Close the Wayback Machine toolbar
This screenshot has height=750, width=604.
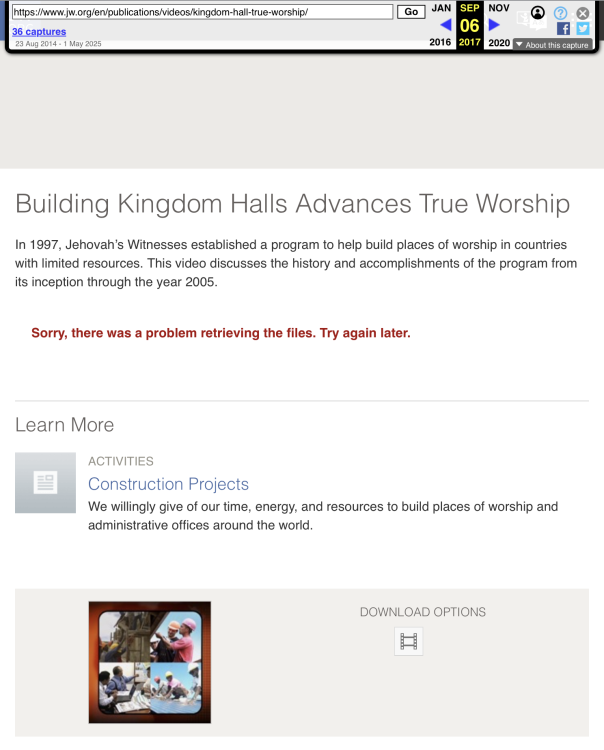click(x=583, y=13)
